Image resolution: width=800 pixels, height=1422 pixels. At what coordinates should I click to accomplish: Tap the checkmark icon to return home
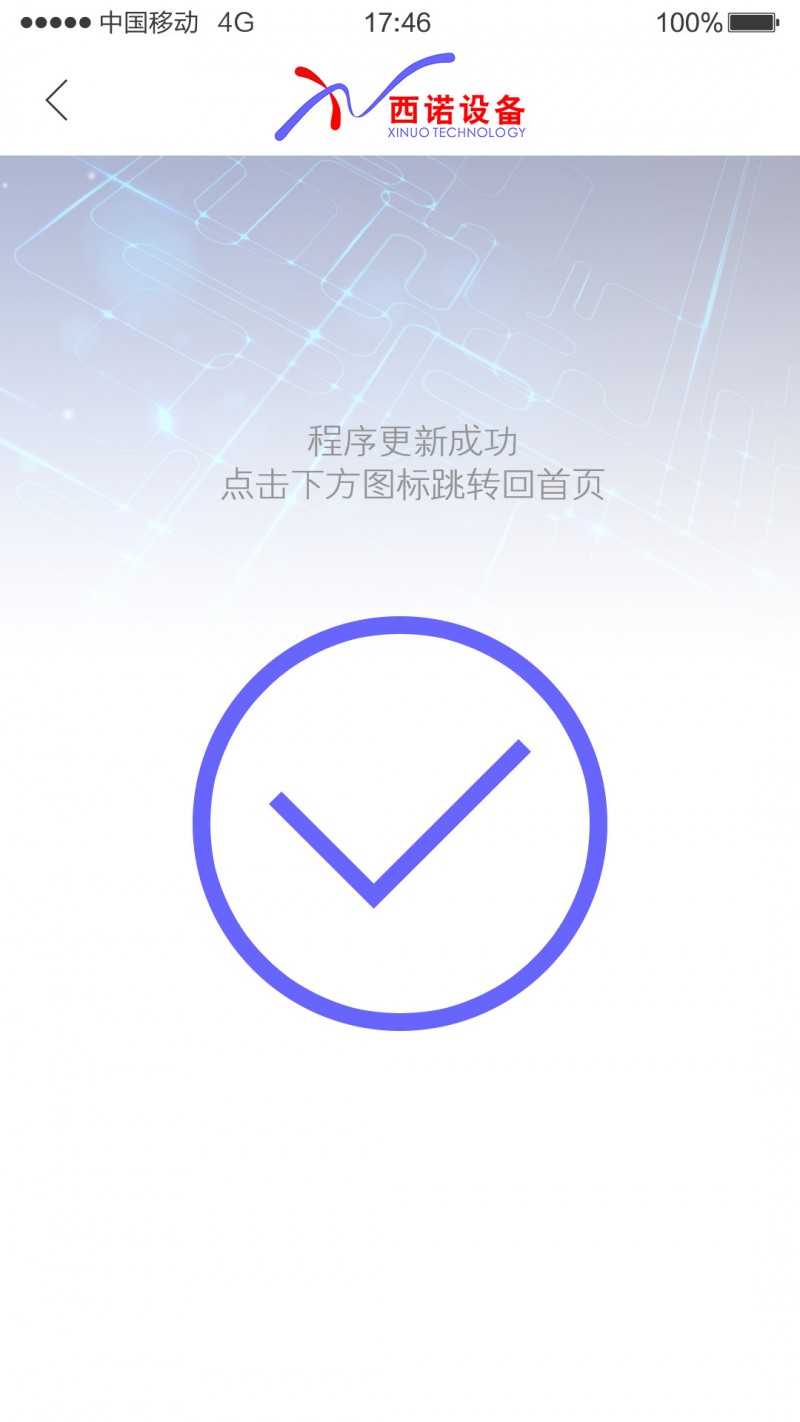pos(400,823)
